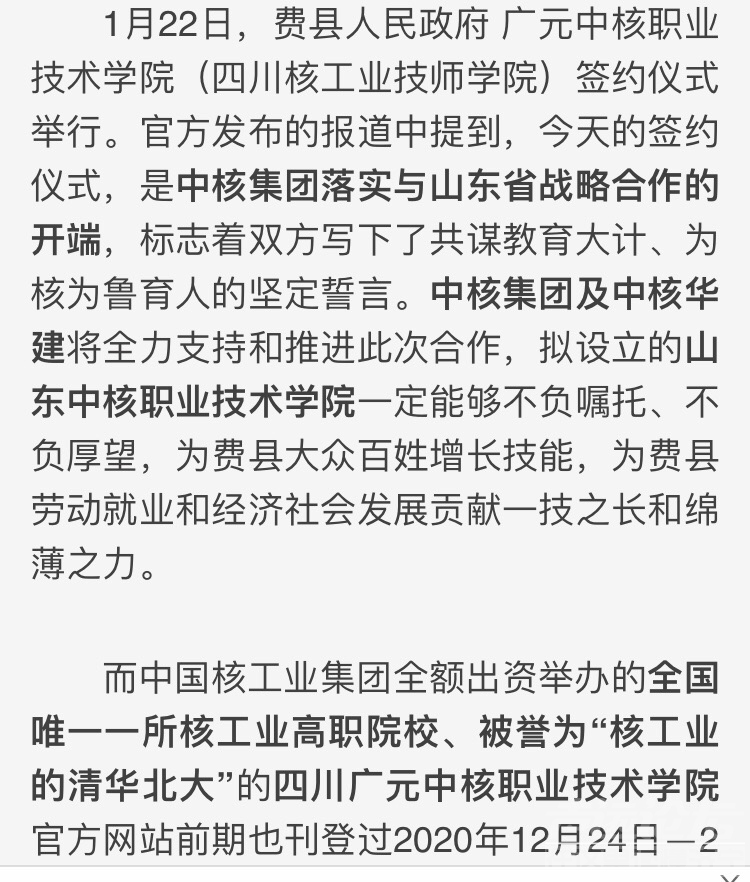Dismiss the bottom banner with the X
Screen dimensions: 750x882
[729, 876]
